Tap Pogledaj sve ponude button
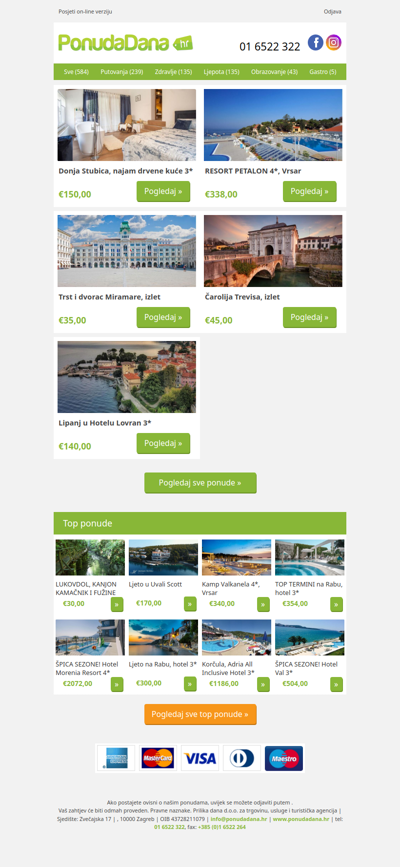 tap(200, 483)
